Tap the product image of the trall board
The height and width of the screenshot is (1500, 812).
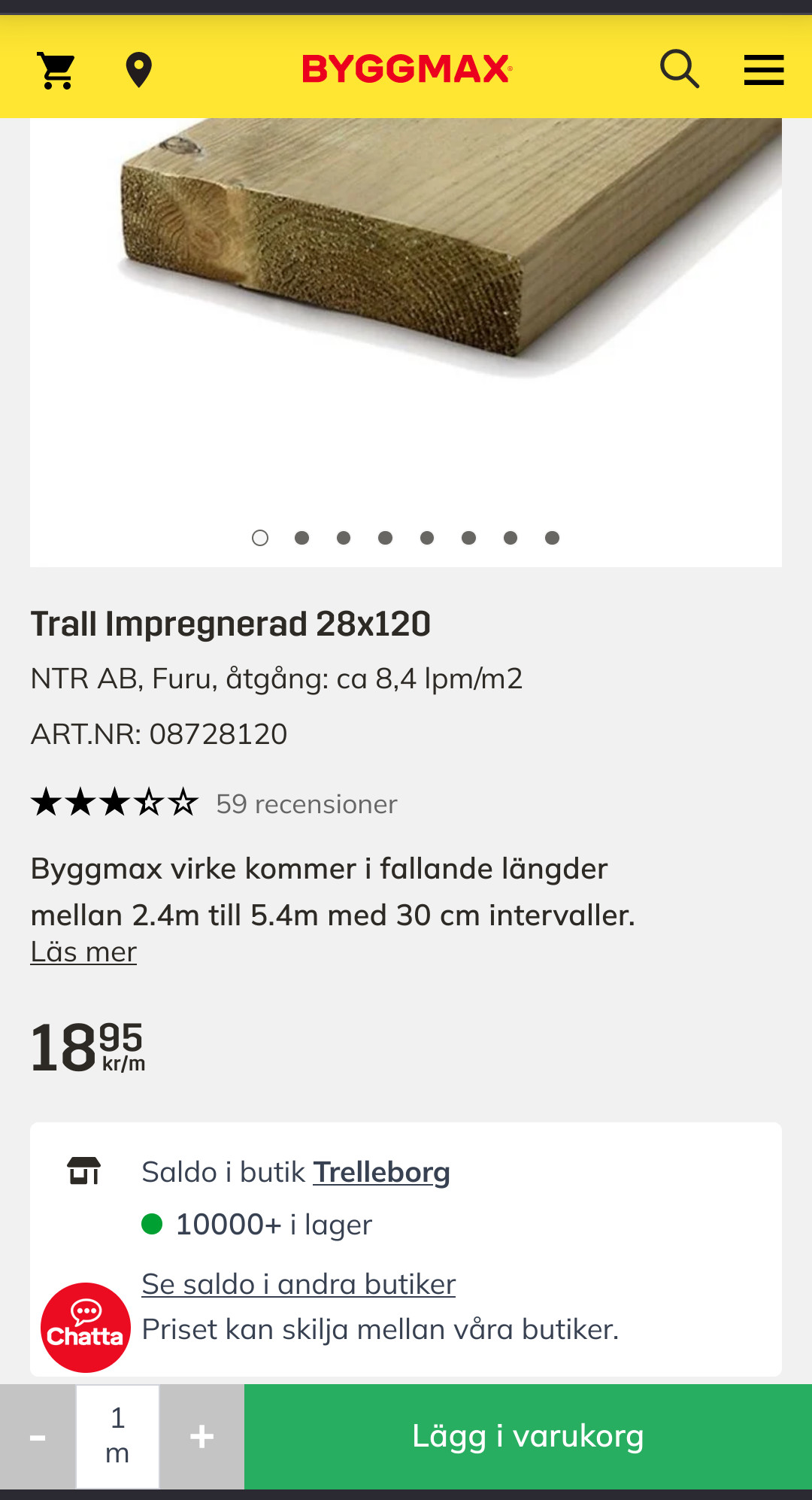(x=406, y=316)
